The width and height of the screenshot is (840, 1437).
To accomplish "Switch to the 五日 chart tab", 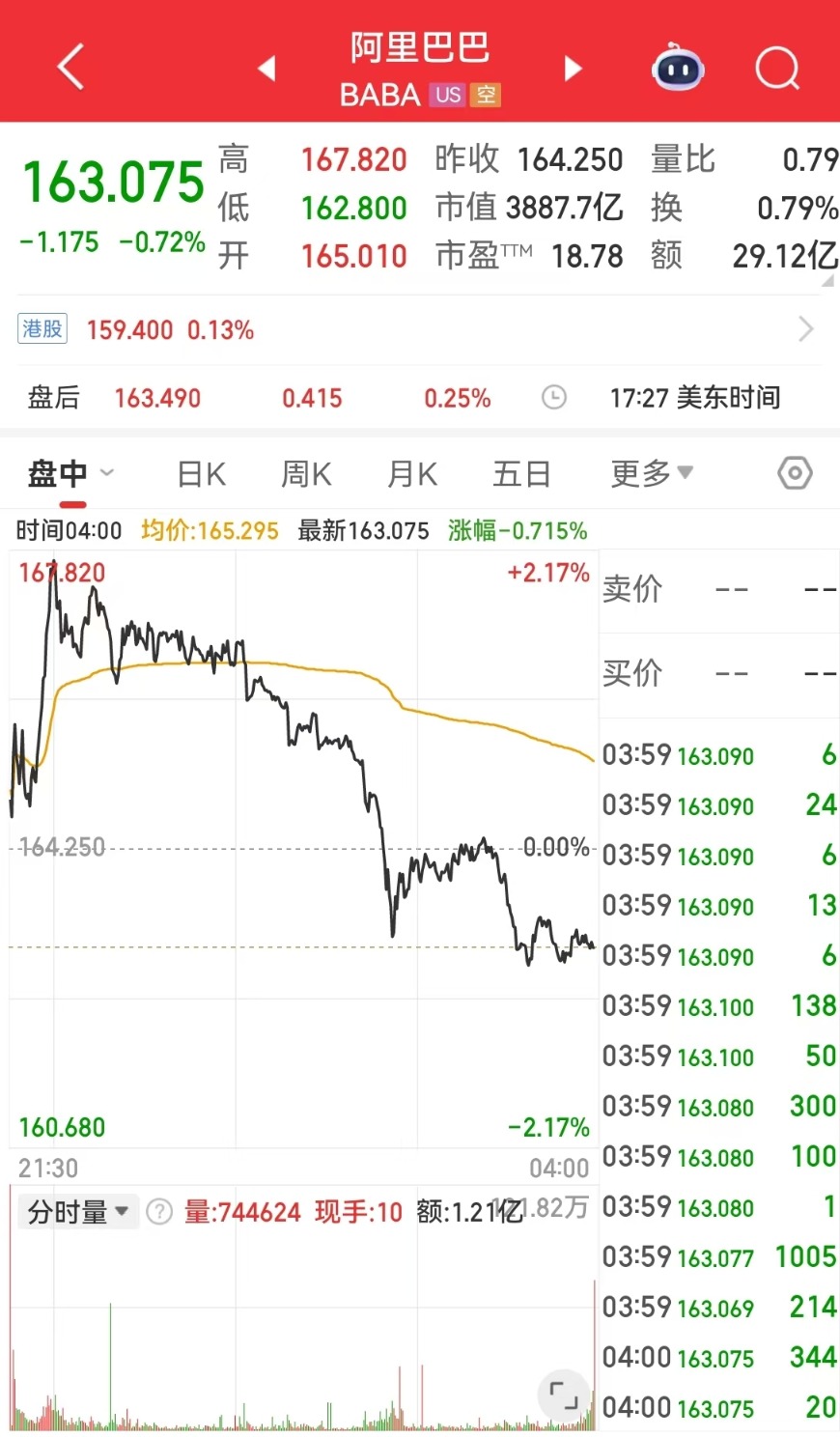I will [x=521, y=473].
